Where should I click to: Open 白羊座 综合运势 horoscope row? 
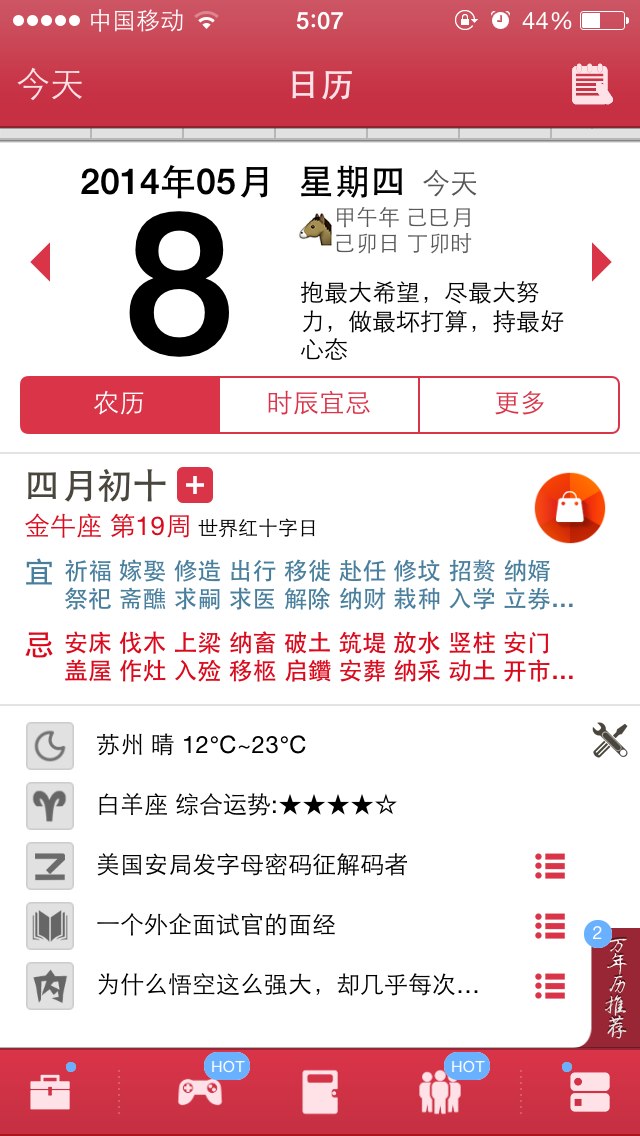pos(245,805)
